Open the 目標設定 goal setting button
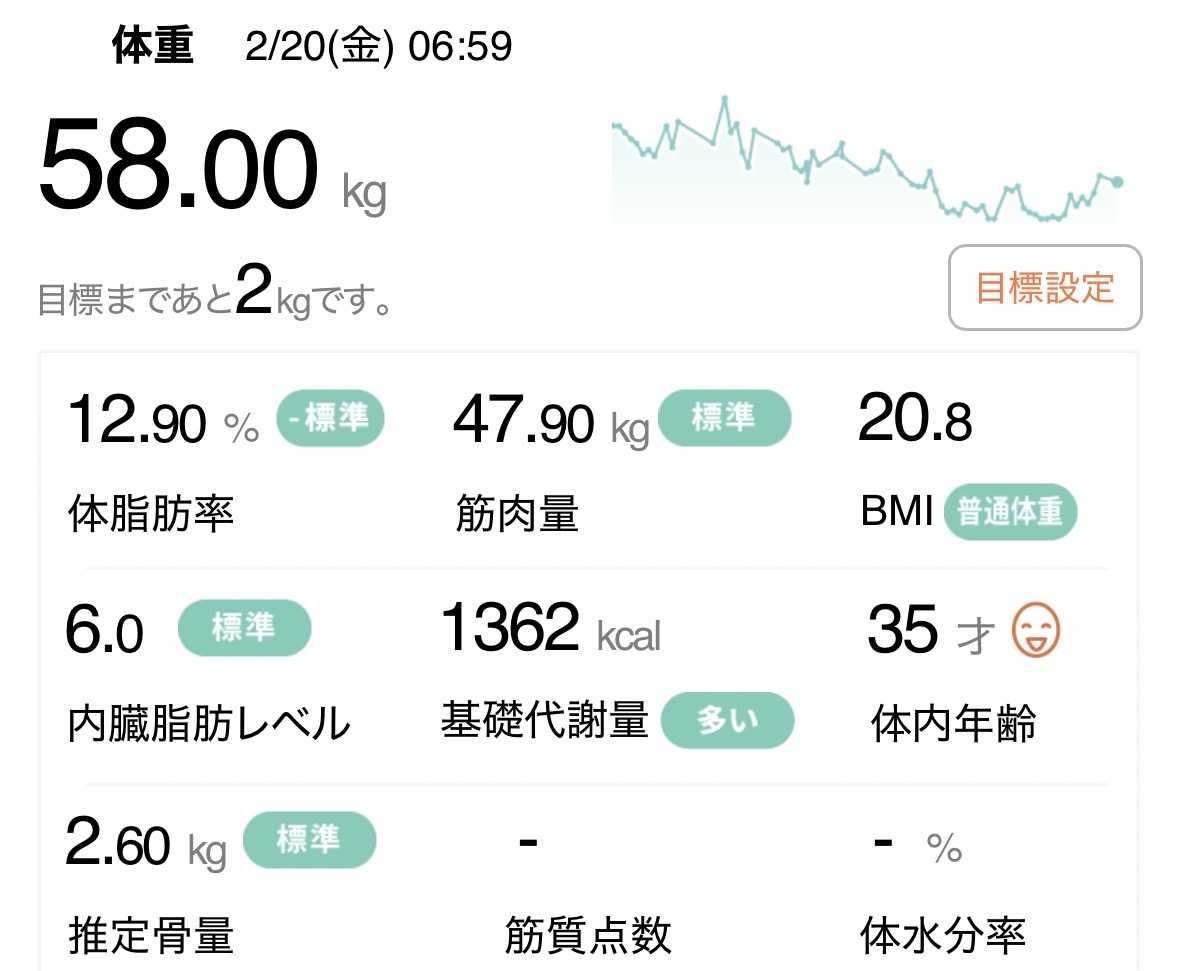The image size is (1179, 971). [1044, 288]
